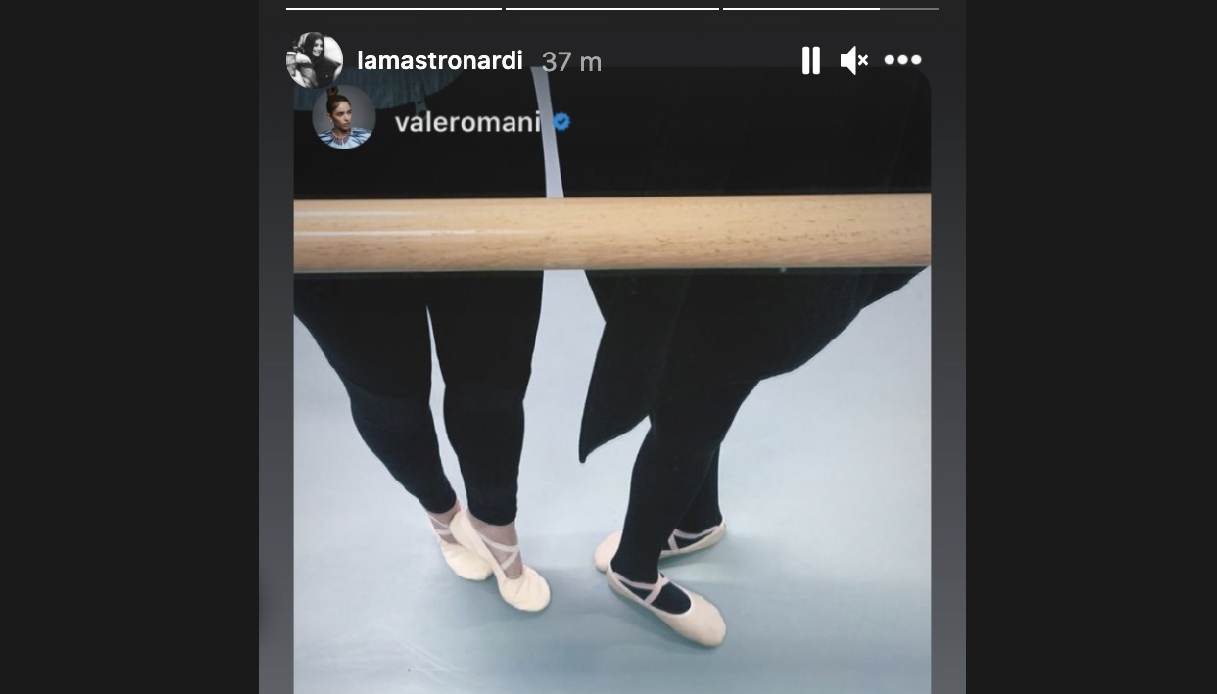The height and width of the screenshot is (694, 1217).
Task: Open the story options menu
Action: [x=903, y=61]
